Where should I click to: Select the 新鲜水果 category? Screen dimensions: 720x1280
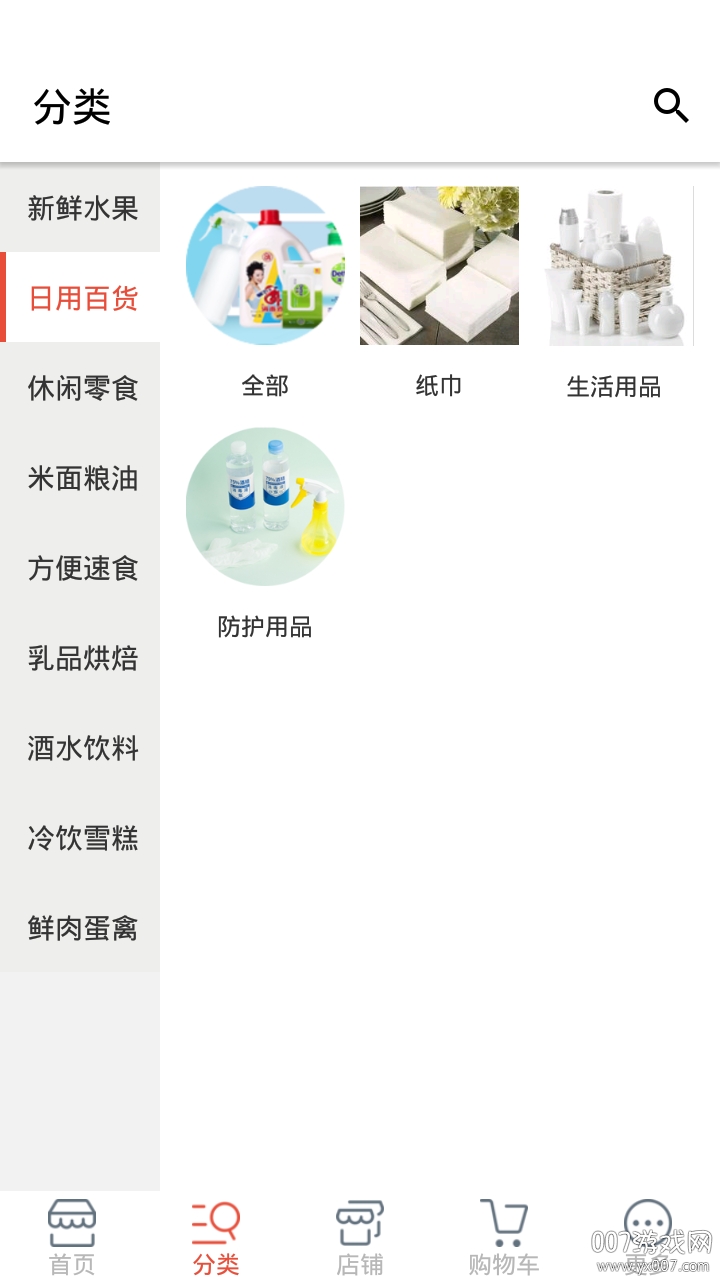[x=82, y=208]
